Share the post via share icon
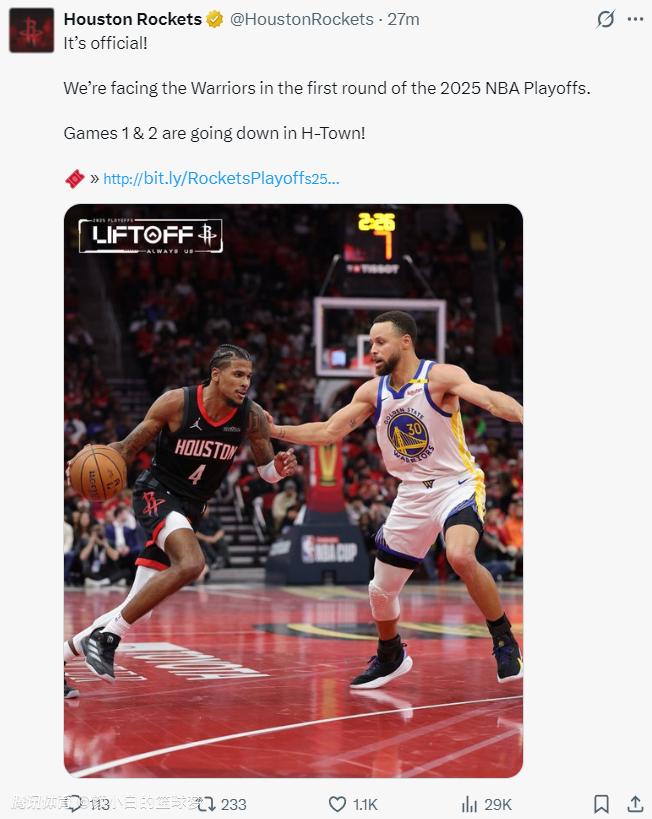This screenshot has width=652, height=819. pos(634,803)
